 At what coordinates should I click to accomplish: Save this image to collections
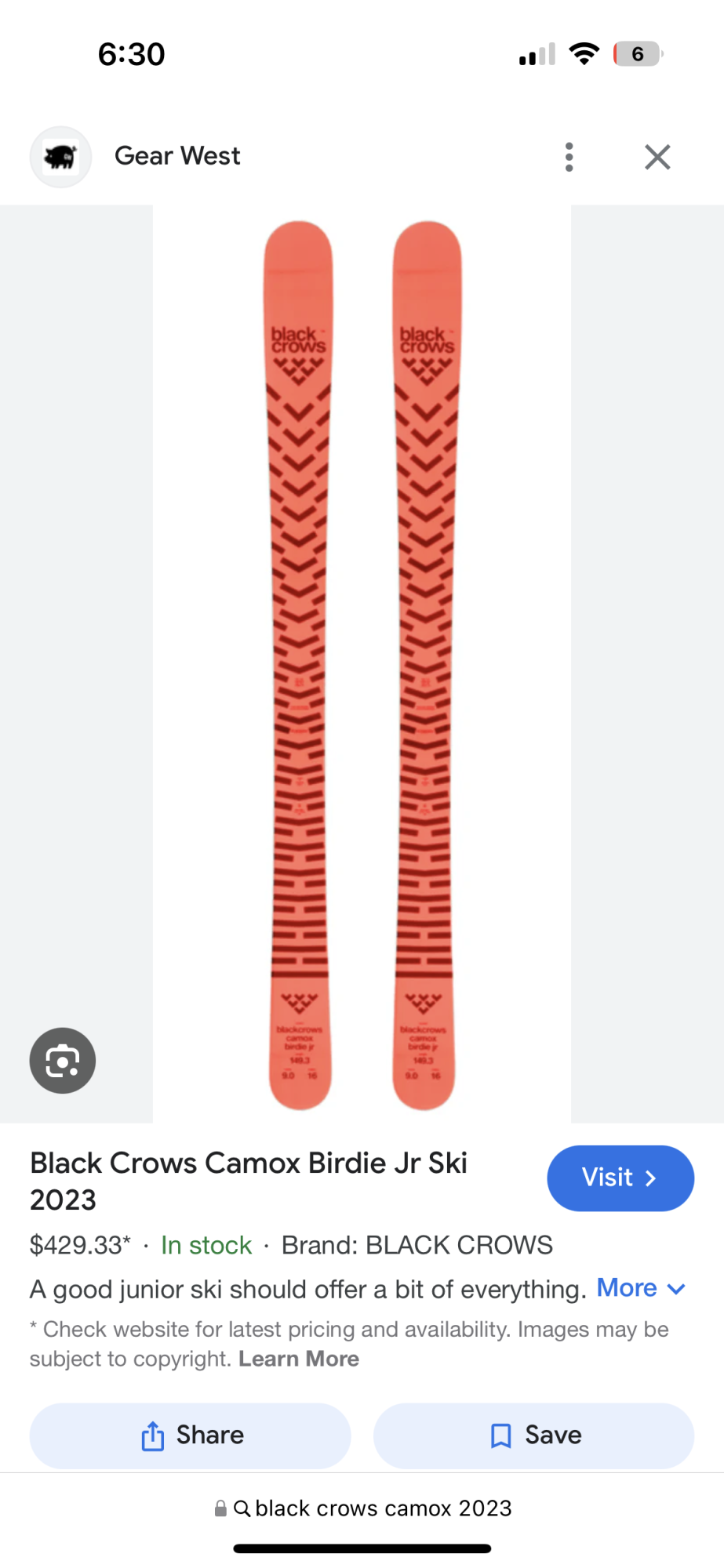pos(533,1436)
